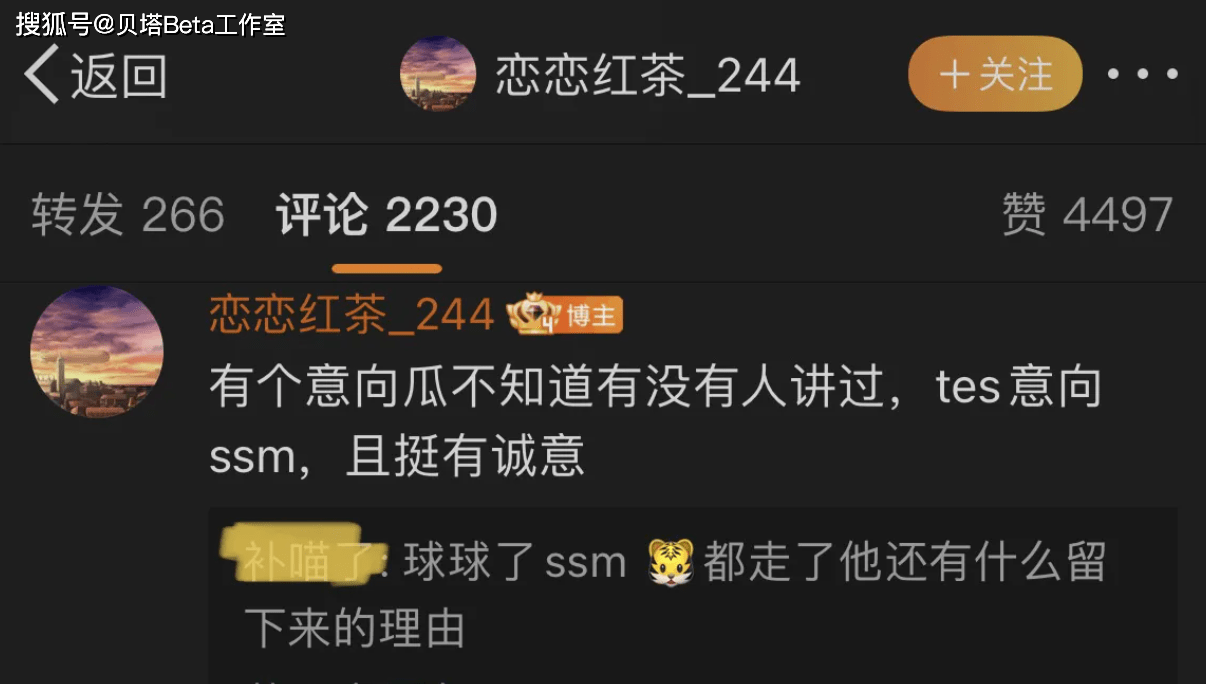
Task: Open 恋恋红茶_244 profile from header
Action: (x=600, y=75)
